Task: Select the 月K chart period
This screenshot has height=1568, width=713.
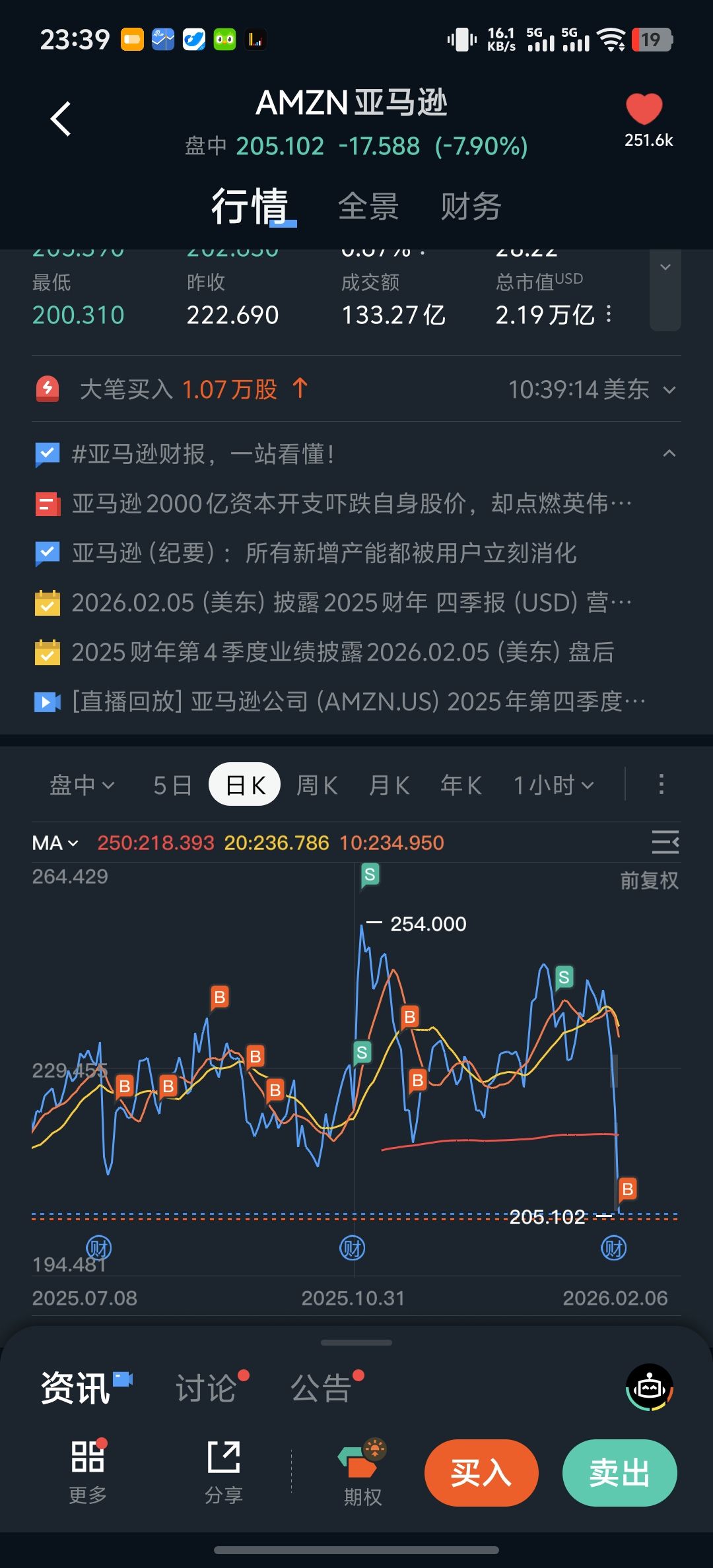Action: click(x=390, y=785)
